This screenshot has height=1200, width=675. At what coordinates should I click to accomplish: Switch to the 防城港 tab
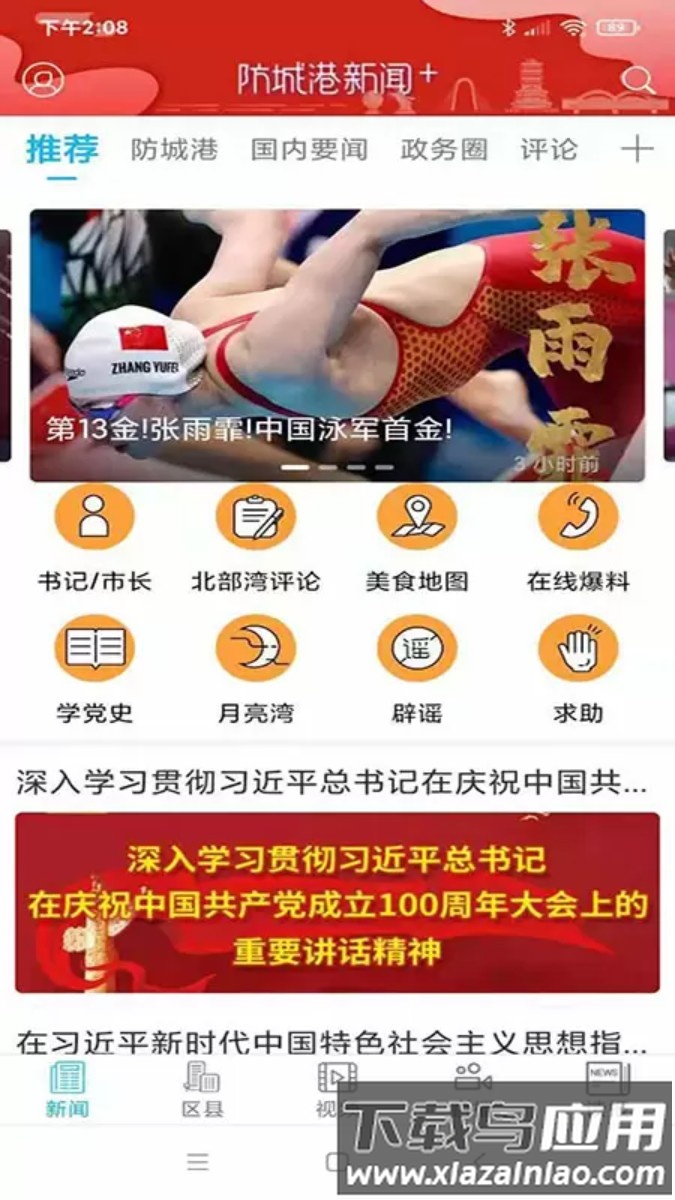(174, 150)
